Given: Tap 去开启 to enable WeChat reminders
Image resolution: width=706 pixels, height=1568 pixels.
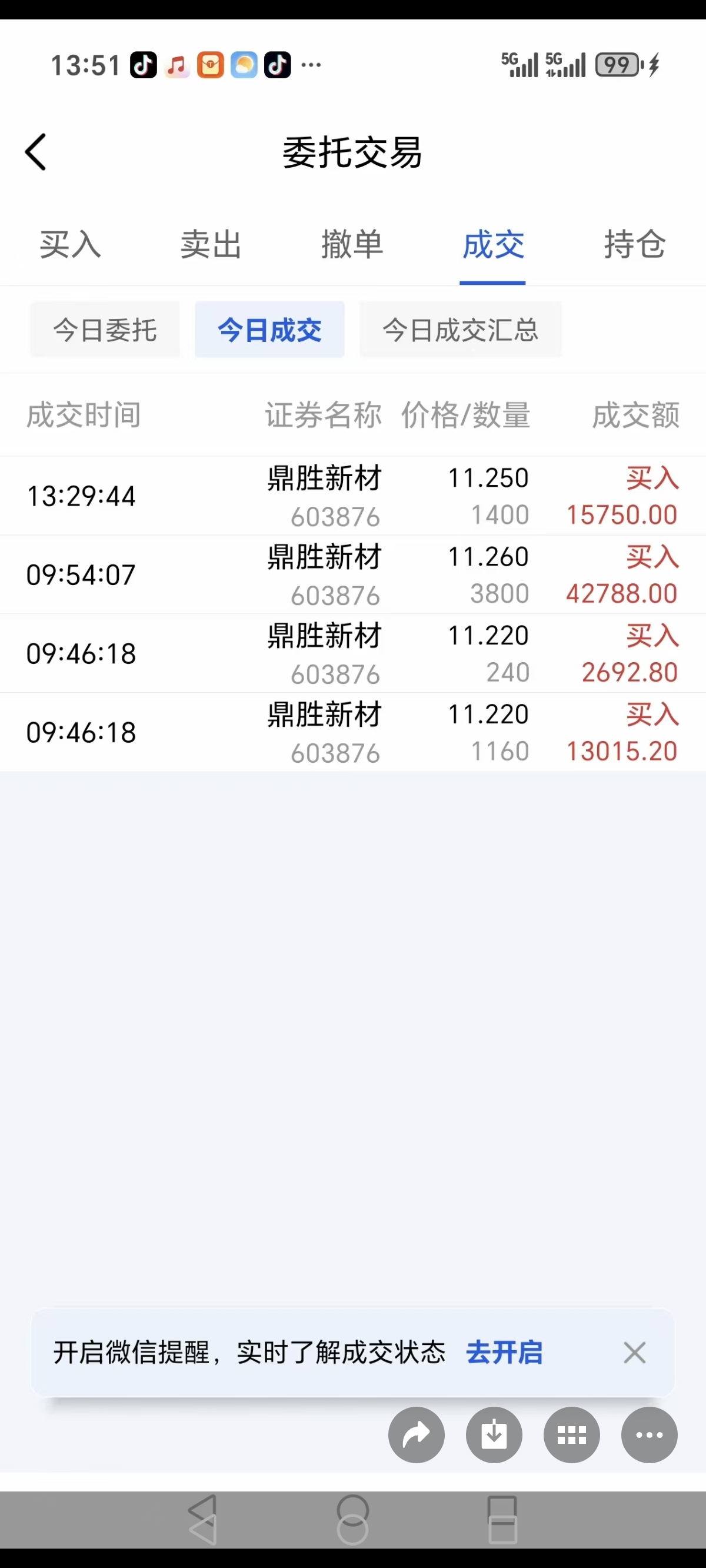Looking at the screenshot, I should point(504,1353).
